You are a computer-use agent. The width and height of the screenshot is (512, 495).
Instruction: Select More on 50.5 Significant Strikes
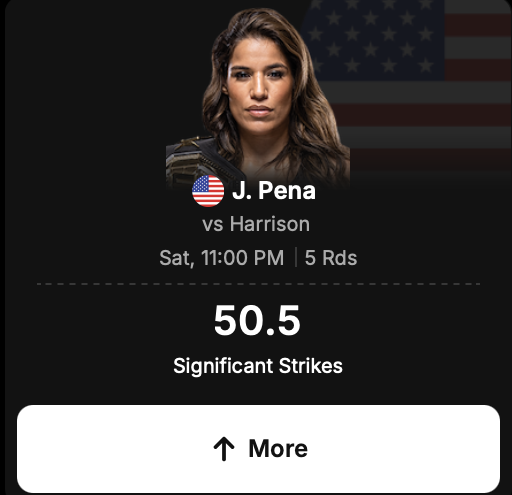click(x=258, y=448)
